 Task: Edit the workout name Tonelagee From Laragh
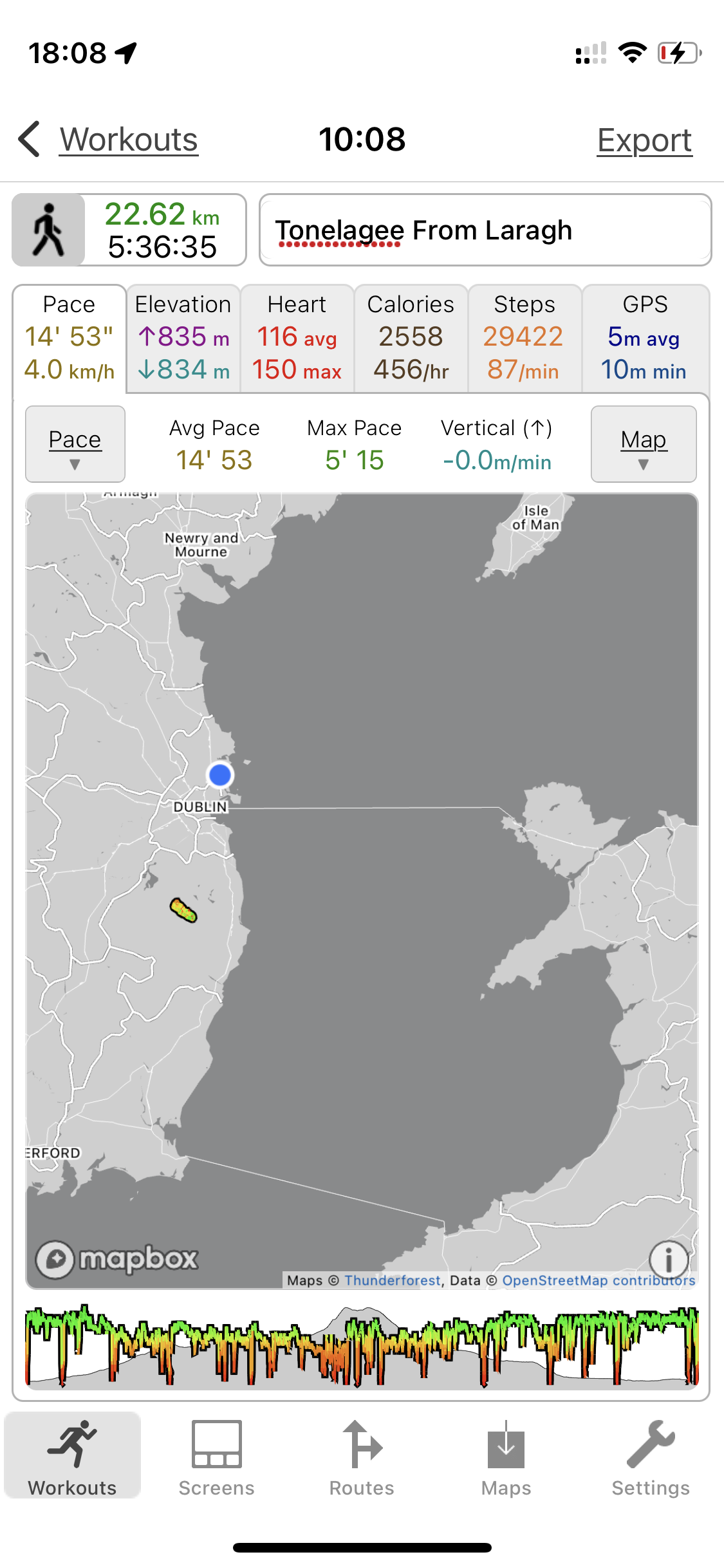pyautogui.click(x=485, y=230)
